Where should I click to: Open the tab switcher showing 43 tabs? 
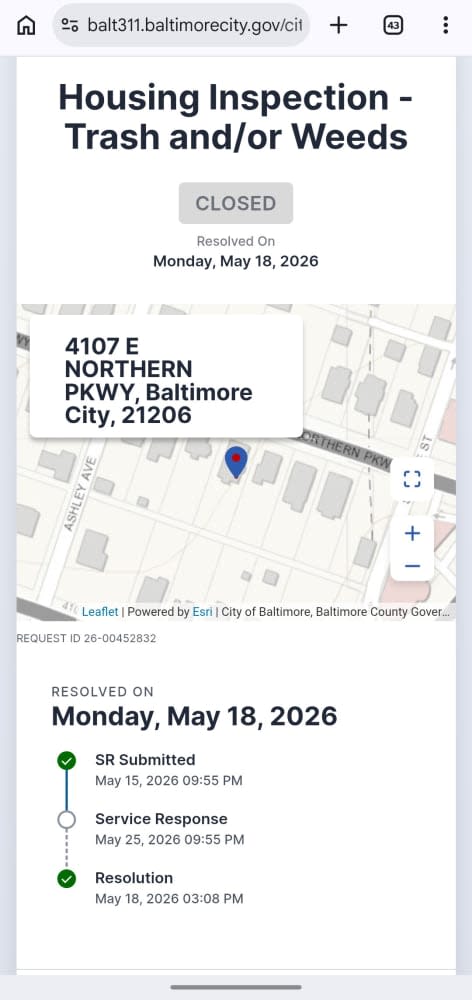pyautogui.click(x=393, y=26)
